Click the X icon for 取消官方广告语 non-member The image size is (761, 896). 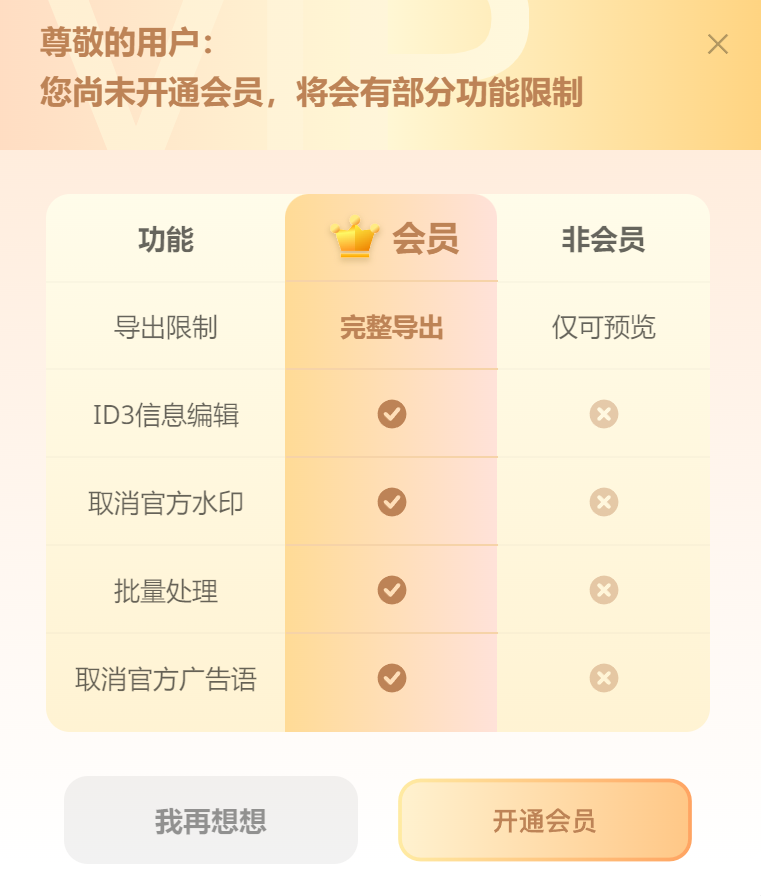(x=604, y=680)
